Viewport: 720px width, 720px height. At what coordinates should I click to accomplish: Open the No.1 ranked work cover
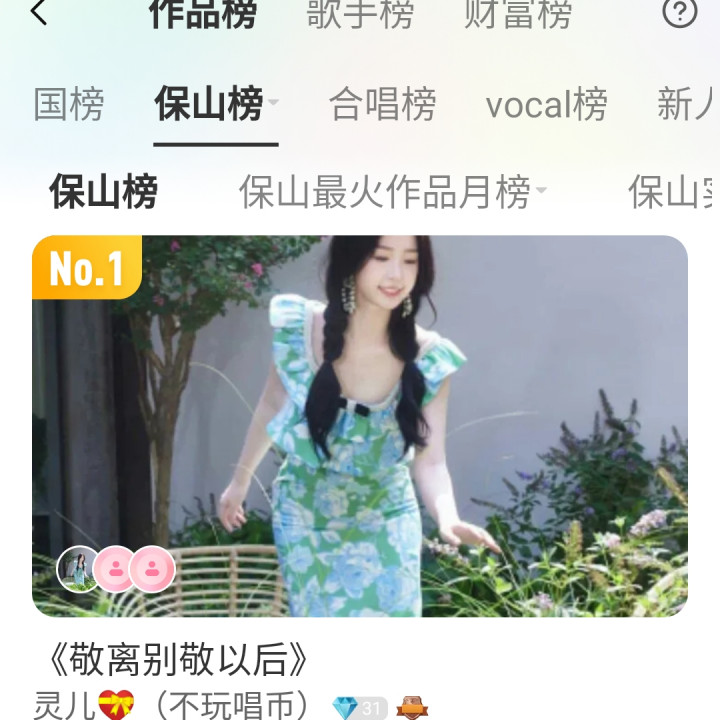(x=360, y=425)
